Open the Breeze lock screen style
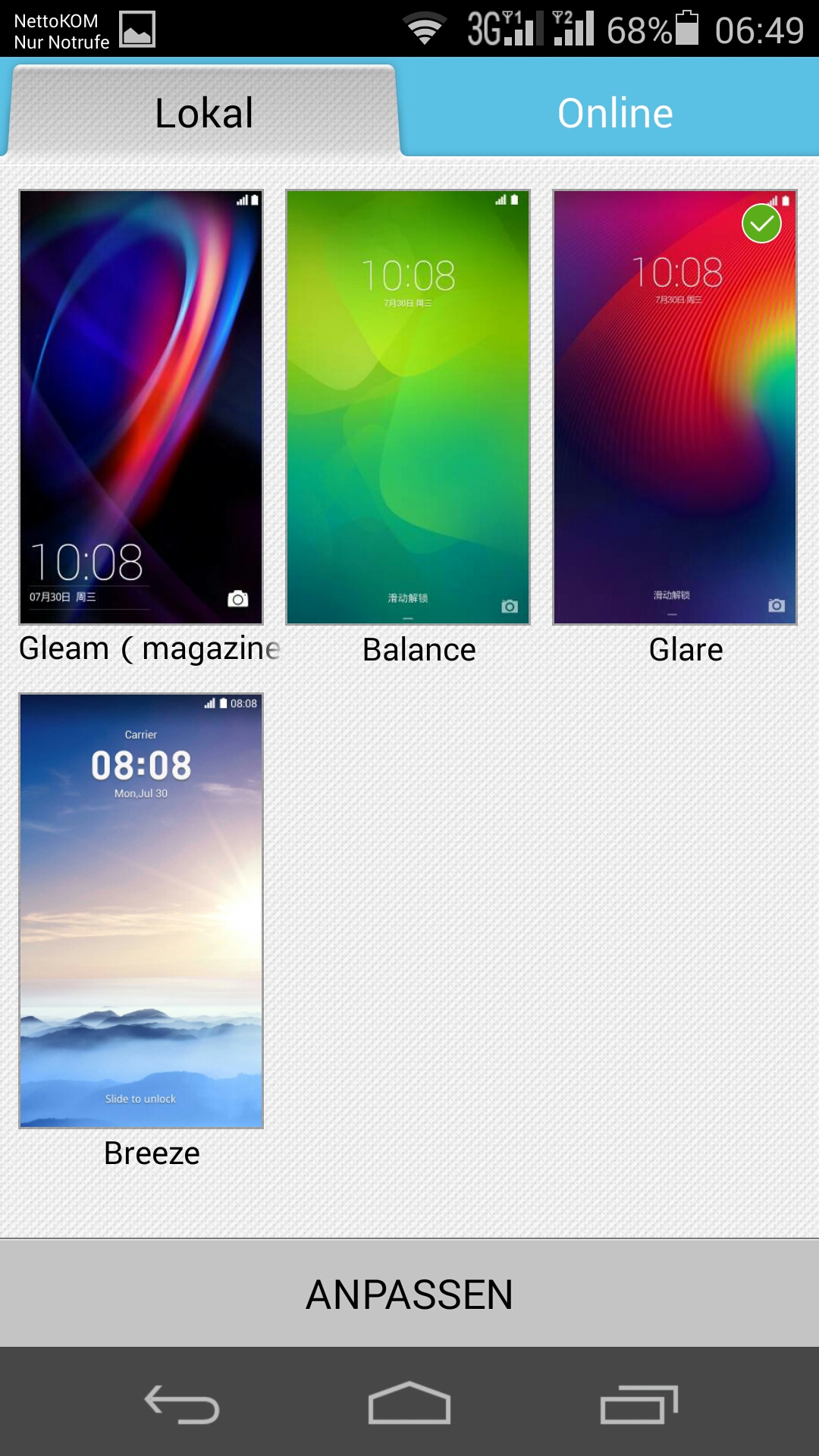The height and width of the screenshot is (1456, 819). tap(141, 911)
